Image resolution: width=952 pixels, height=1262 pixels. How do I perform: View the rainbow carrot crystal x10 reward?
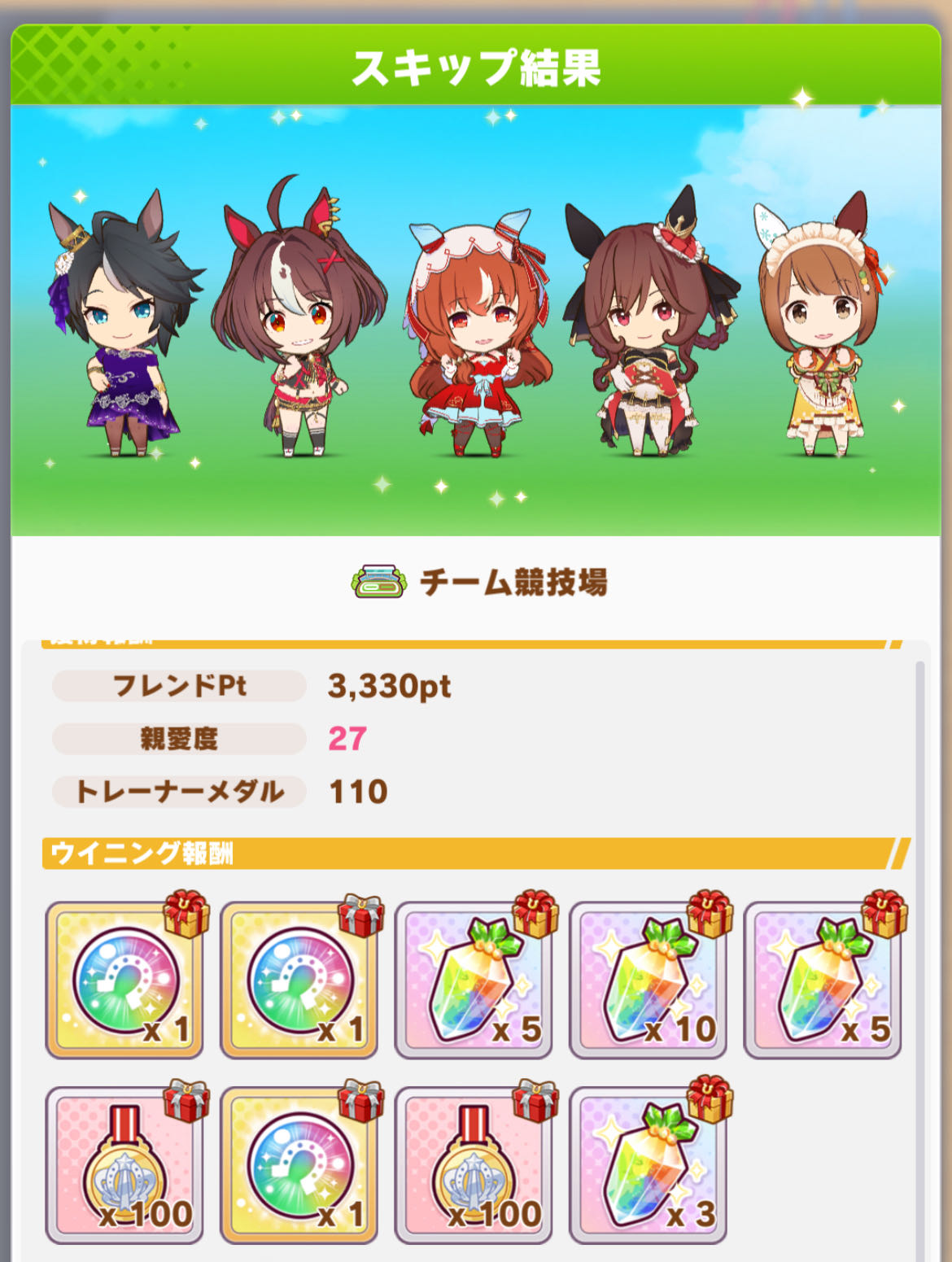(x=648, y=980)
